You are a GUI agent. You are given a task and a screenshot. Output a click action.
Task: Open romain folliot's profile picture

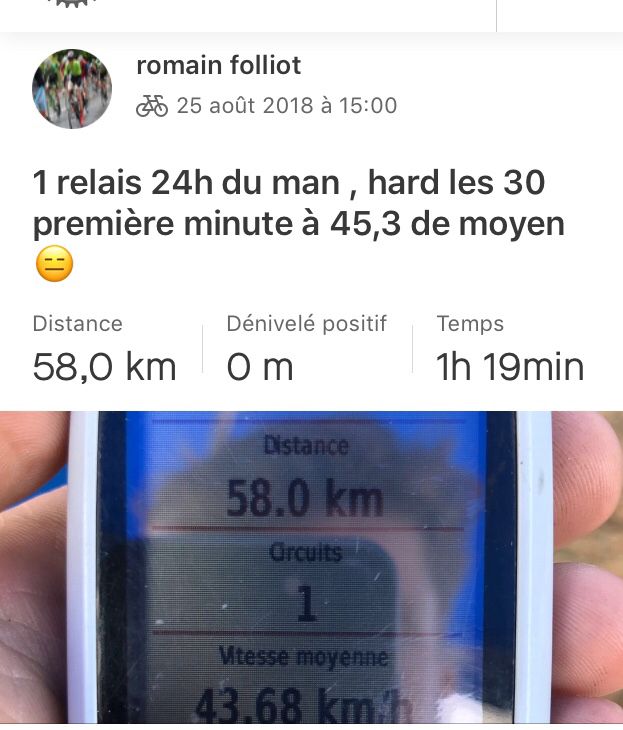[x=72, y=89]
